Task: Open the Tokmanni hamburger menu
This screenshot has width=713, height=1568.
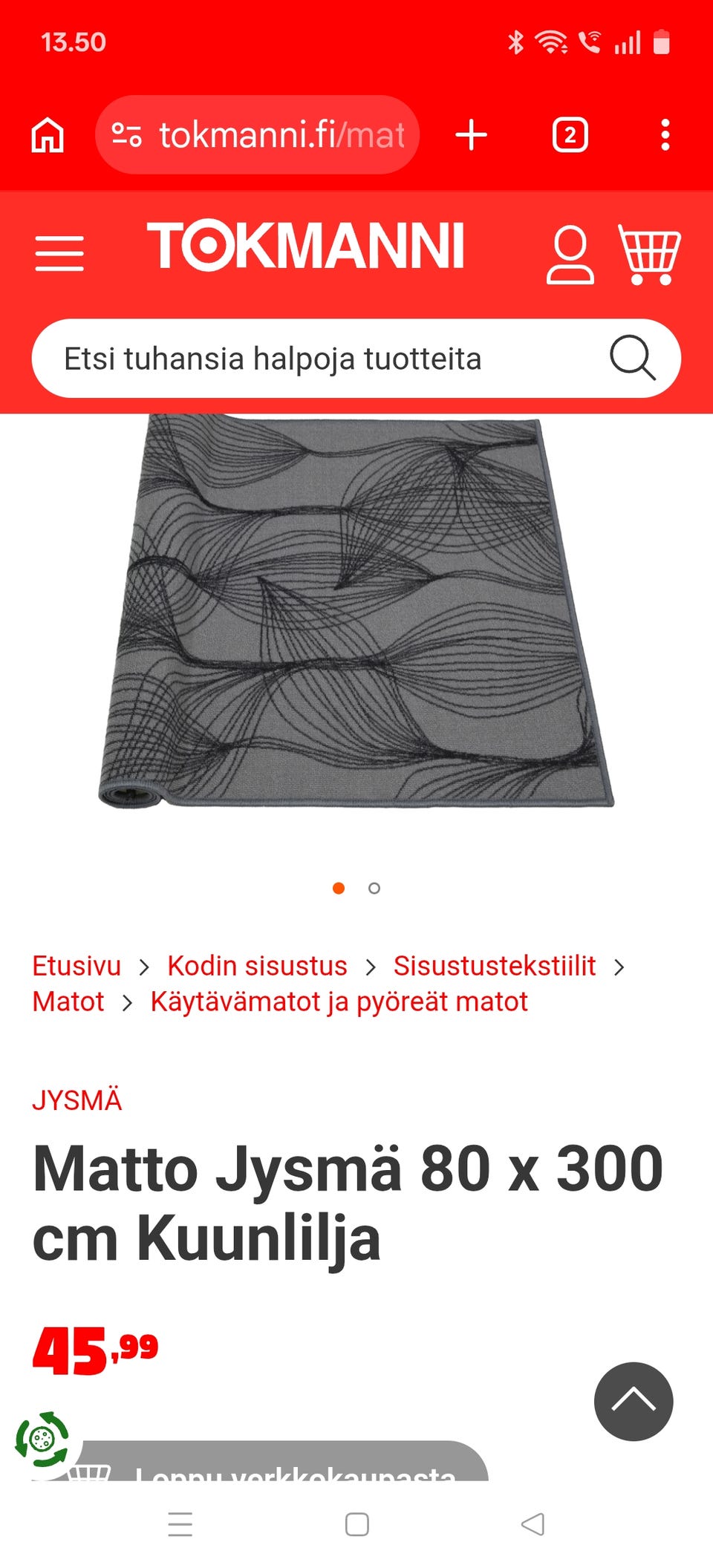Action: 59,253
